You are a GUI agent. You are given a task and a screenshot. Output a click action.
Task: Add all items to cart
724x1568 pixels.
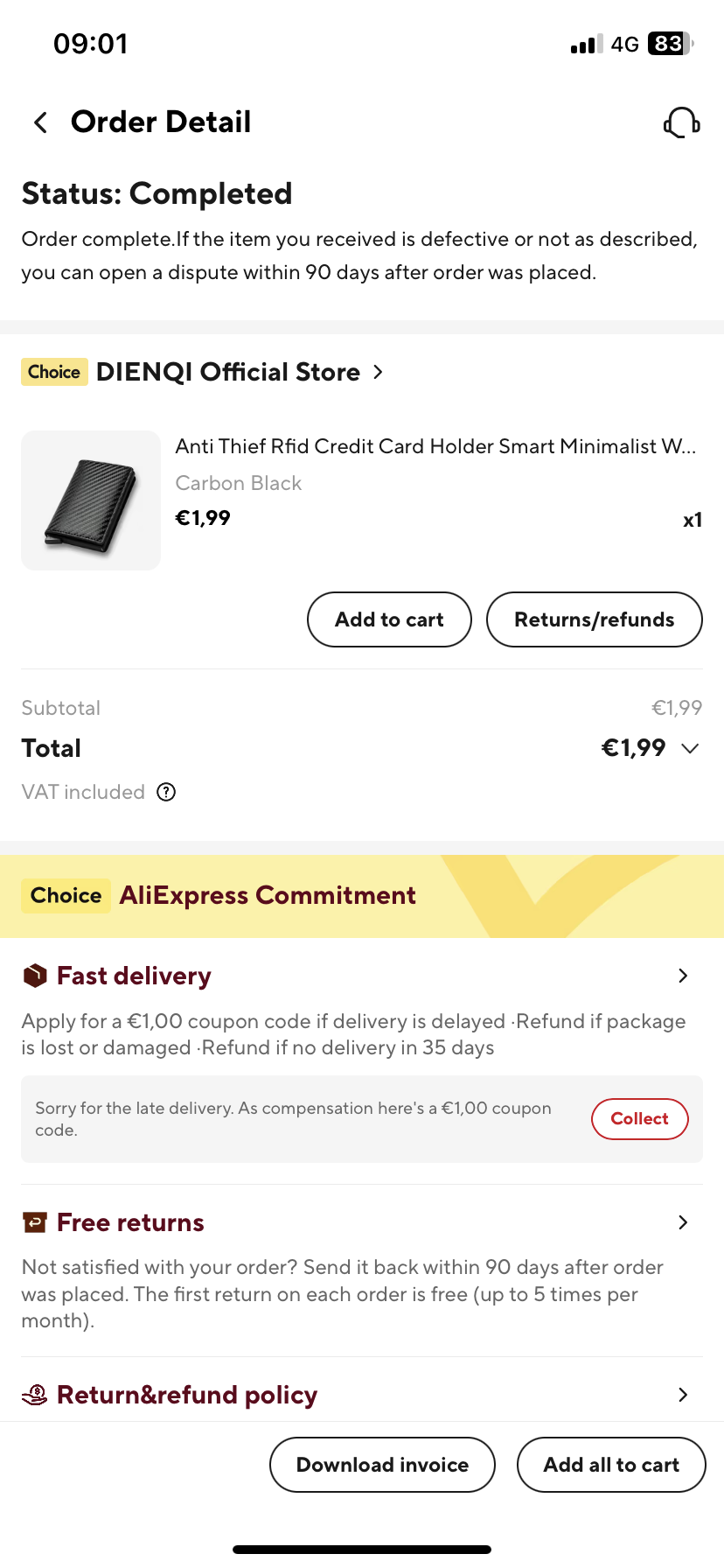(x=611, y=1465)
